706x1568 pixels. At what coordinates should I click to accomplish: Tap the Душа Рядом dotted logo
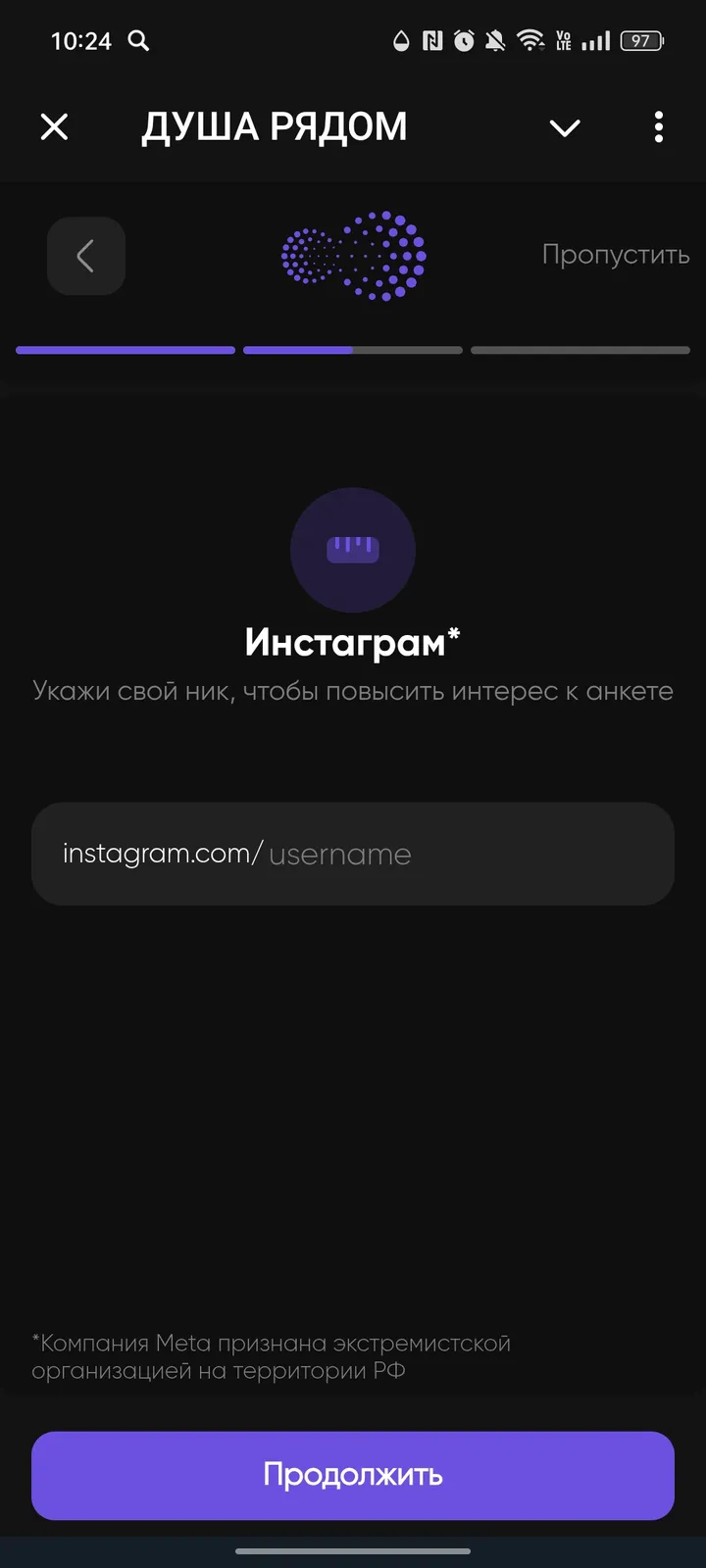[x=353, y=256]
